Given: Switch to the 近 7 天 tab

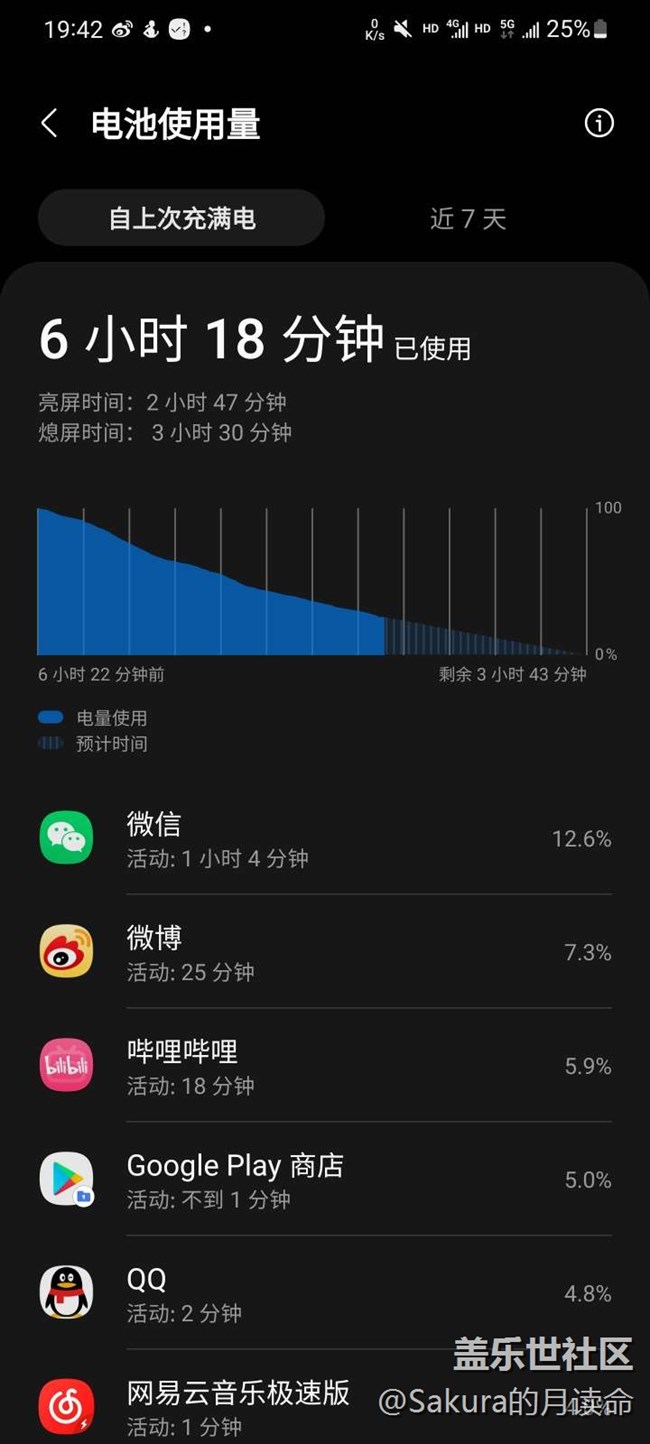Looking at the screenshot, I should 468,218.
